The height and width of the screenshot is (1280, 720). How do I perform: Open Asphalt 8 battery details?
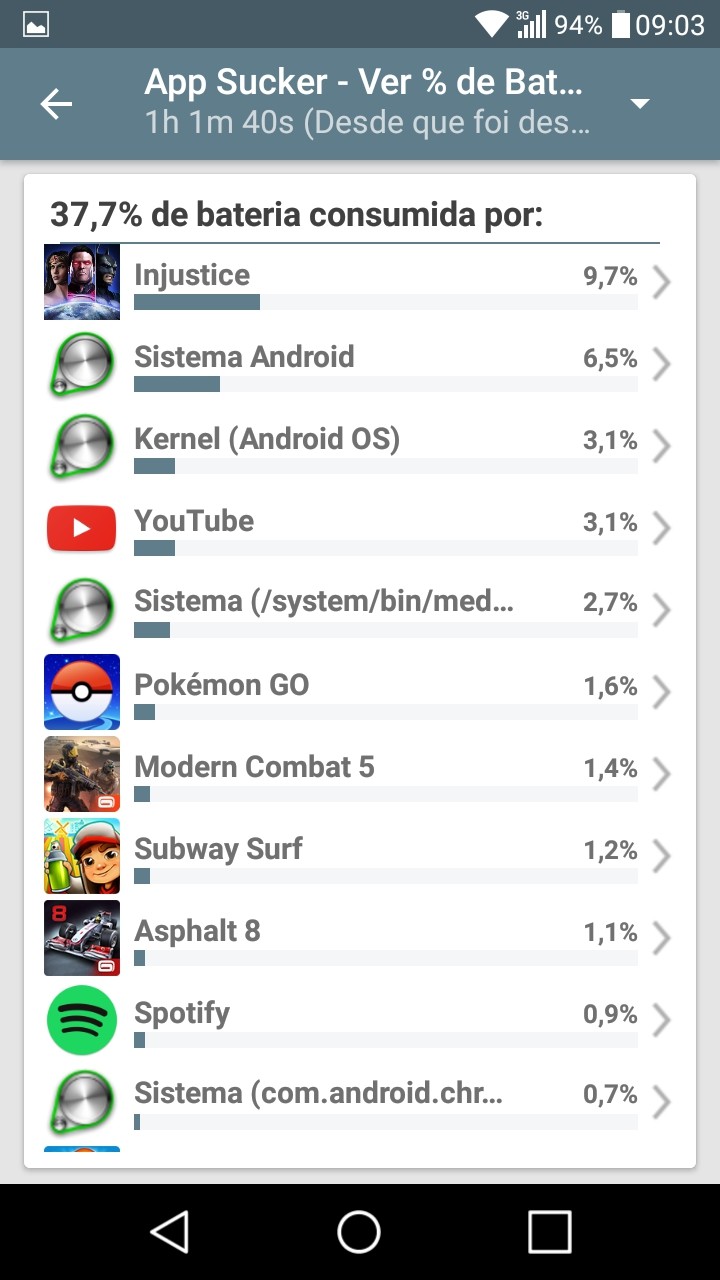point(360,938)
